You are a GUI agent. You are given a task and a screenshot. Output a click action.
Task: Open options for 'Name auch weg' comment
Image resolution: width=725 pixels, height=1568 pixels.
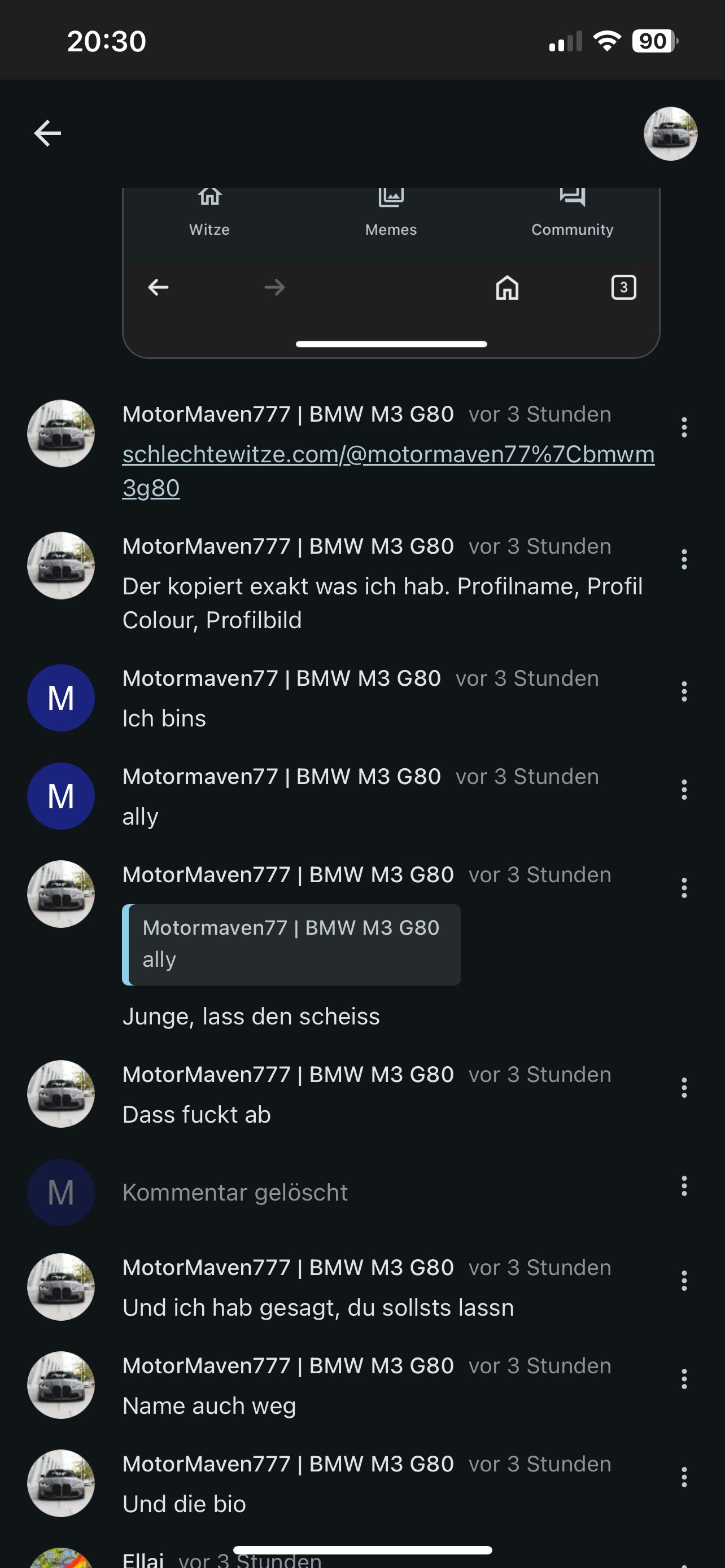click(x=684, y=1379)
